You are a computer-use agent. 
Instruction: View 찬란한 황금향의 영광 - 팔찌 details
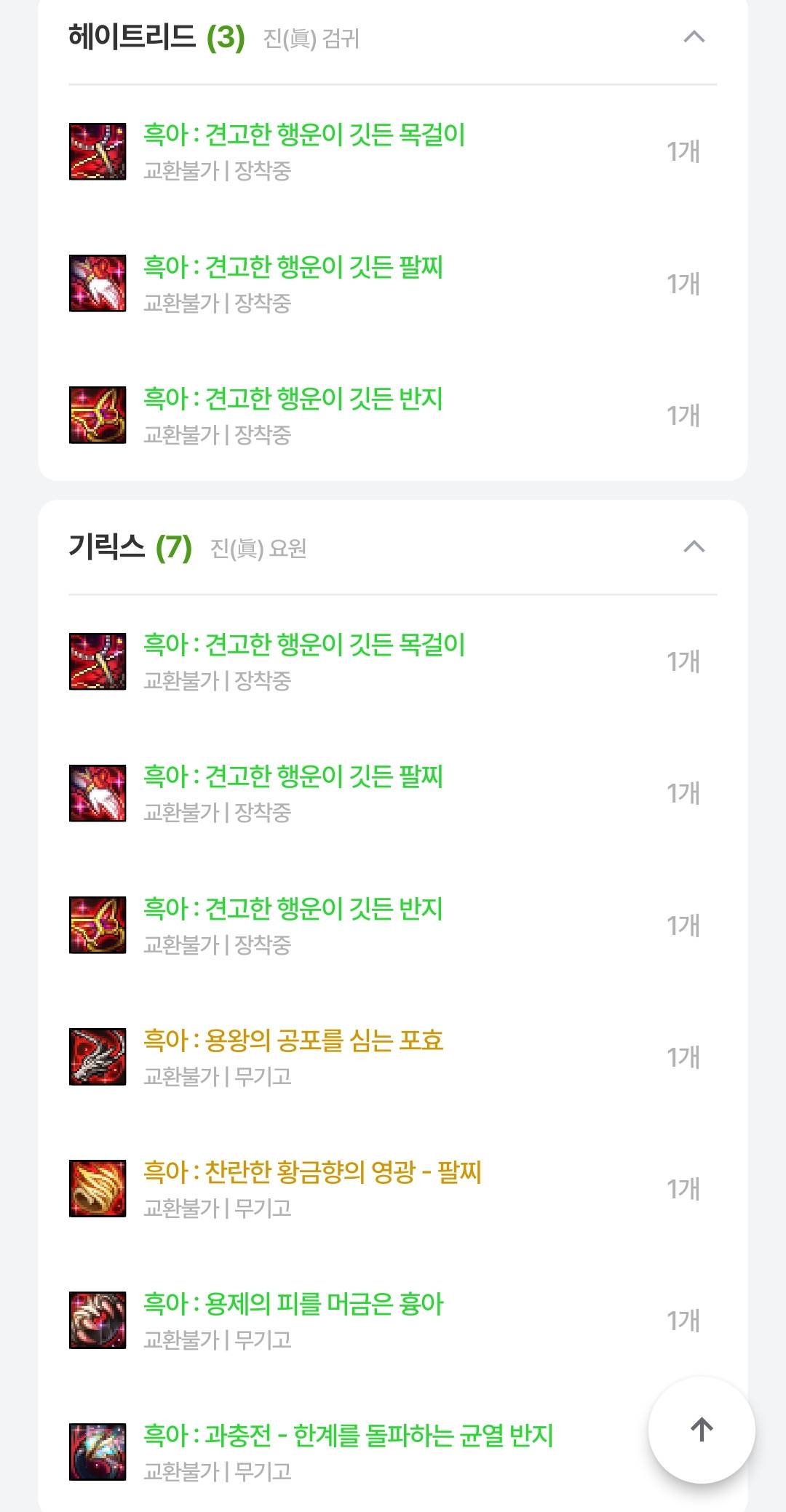click(313, 1173)
